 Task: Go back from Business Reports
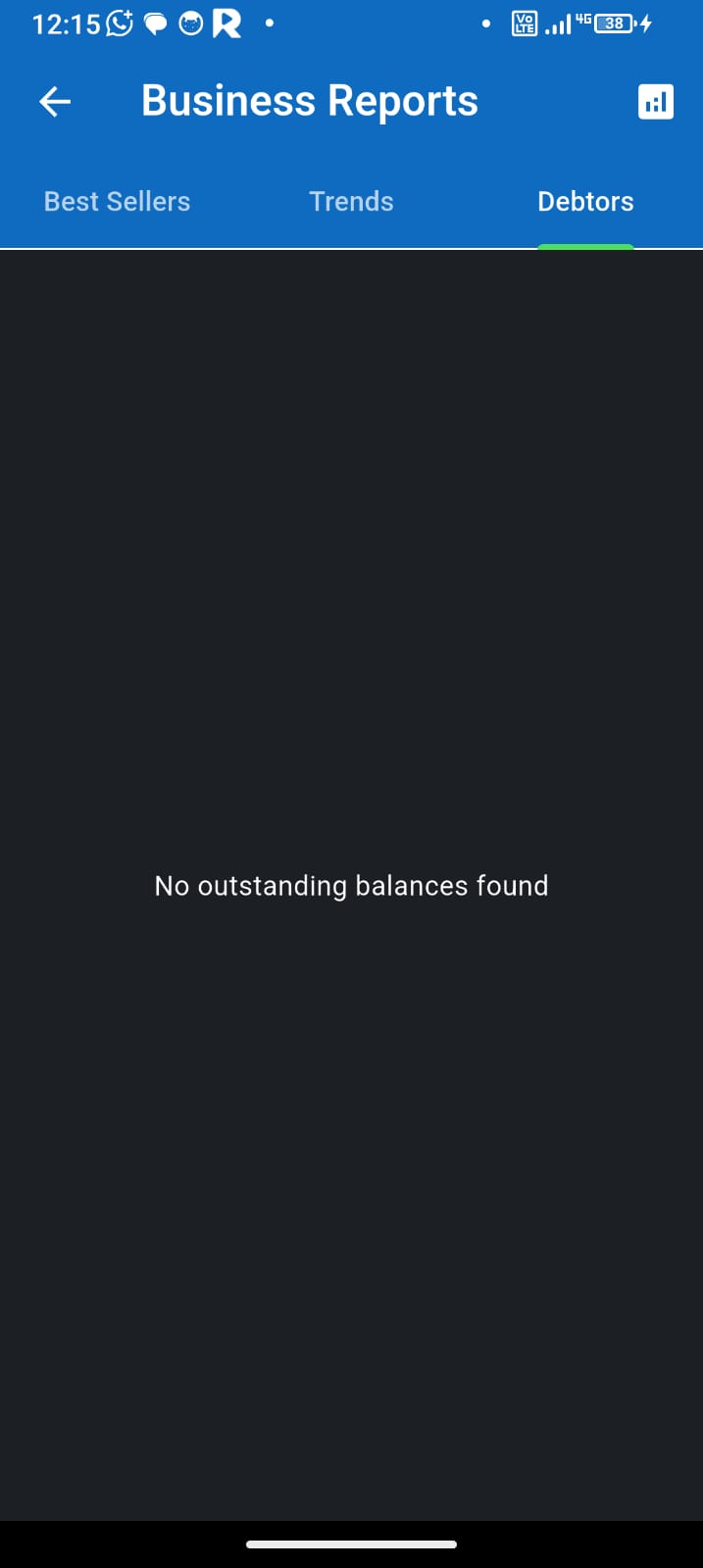(55, 101)
